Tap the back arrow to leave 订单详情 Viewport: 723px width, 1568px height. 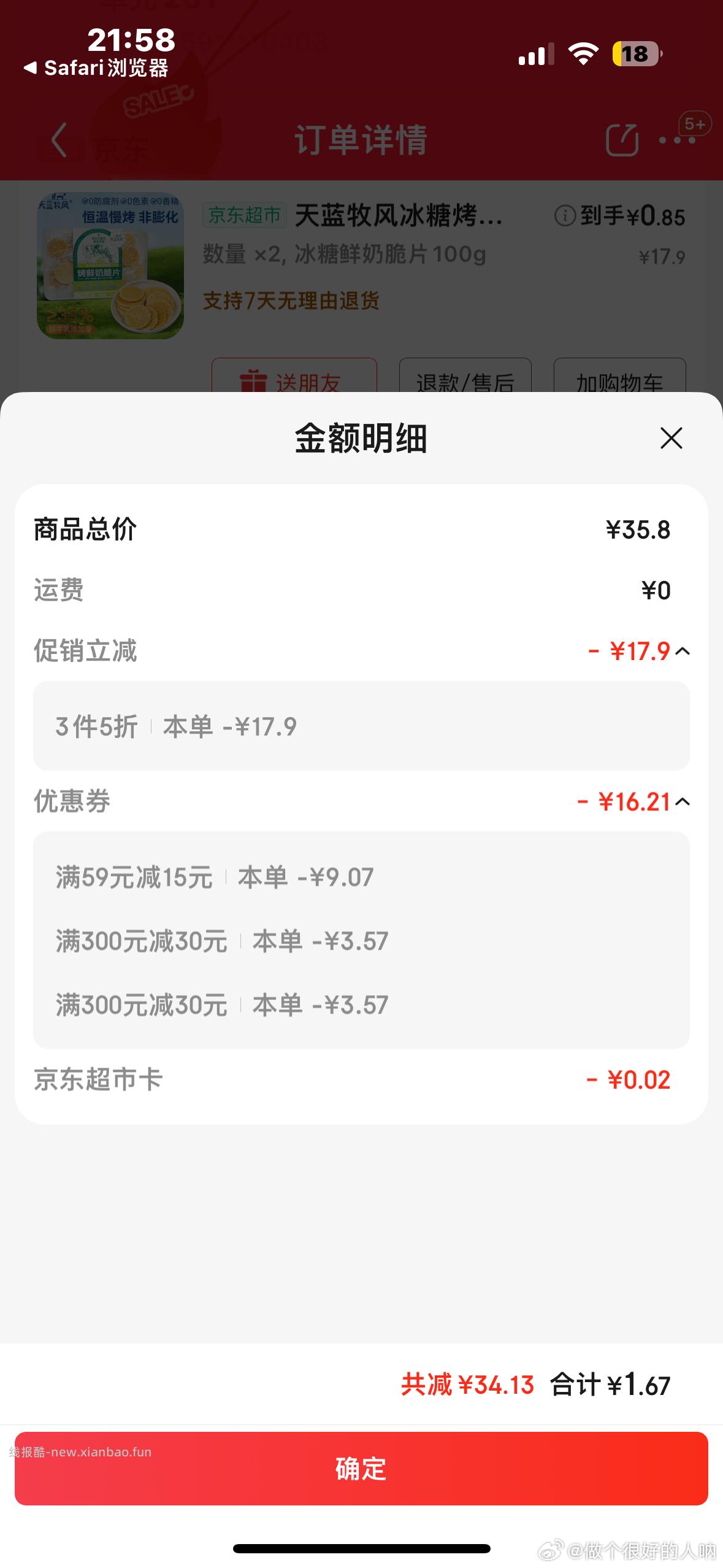coord(59,140)
